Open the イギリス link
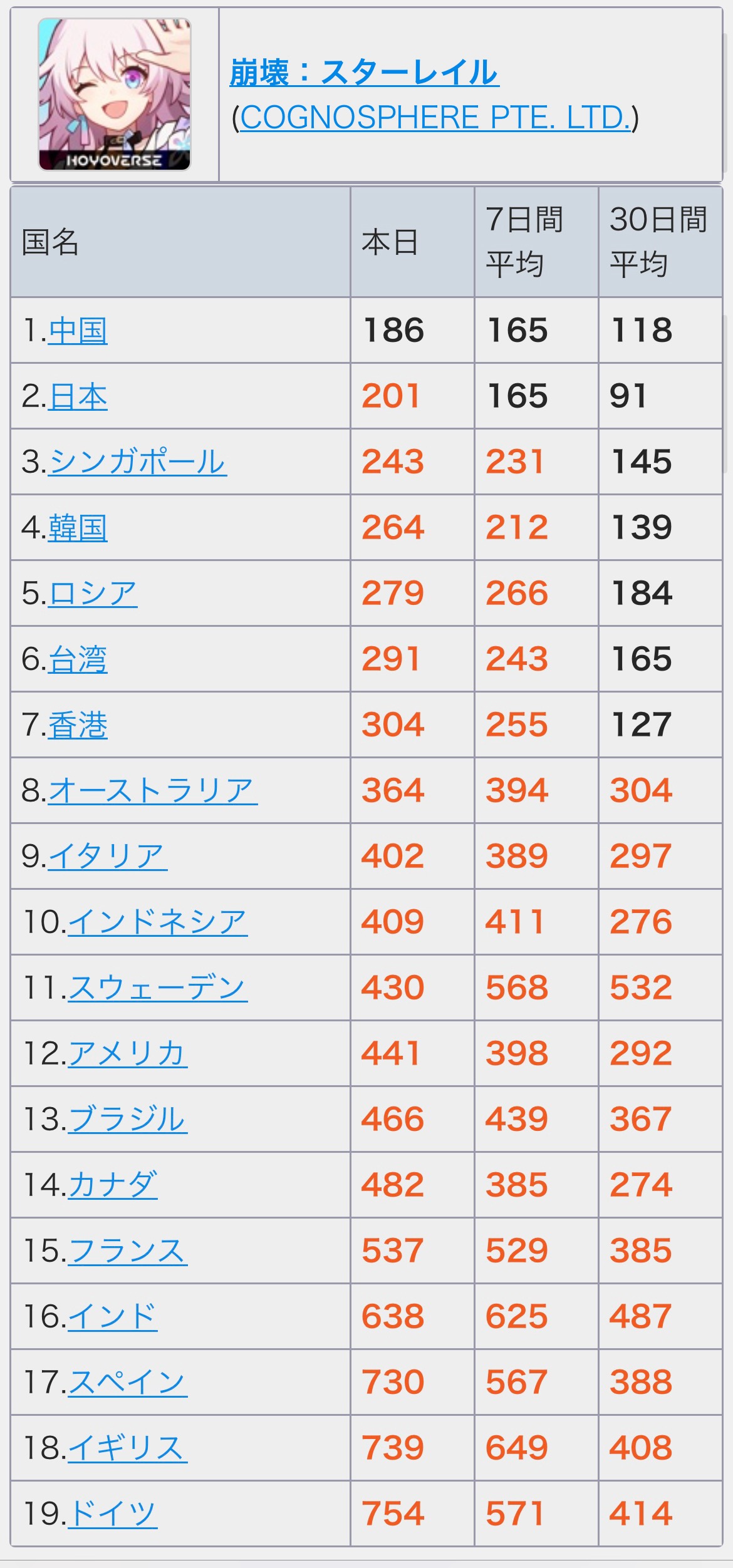The height and width of the screenshot is (1568, 733). coord(127,1448)
